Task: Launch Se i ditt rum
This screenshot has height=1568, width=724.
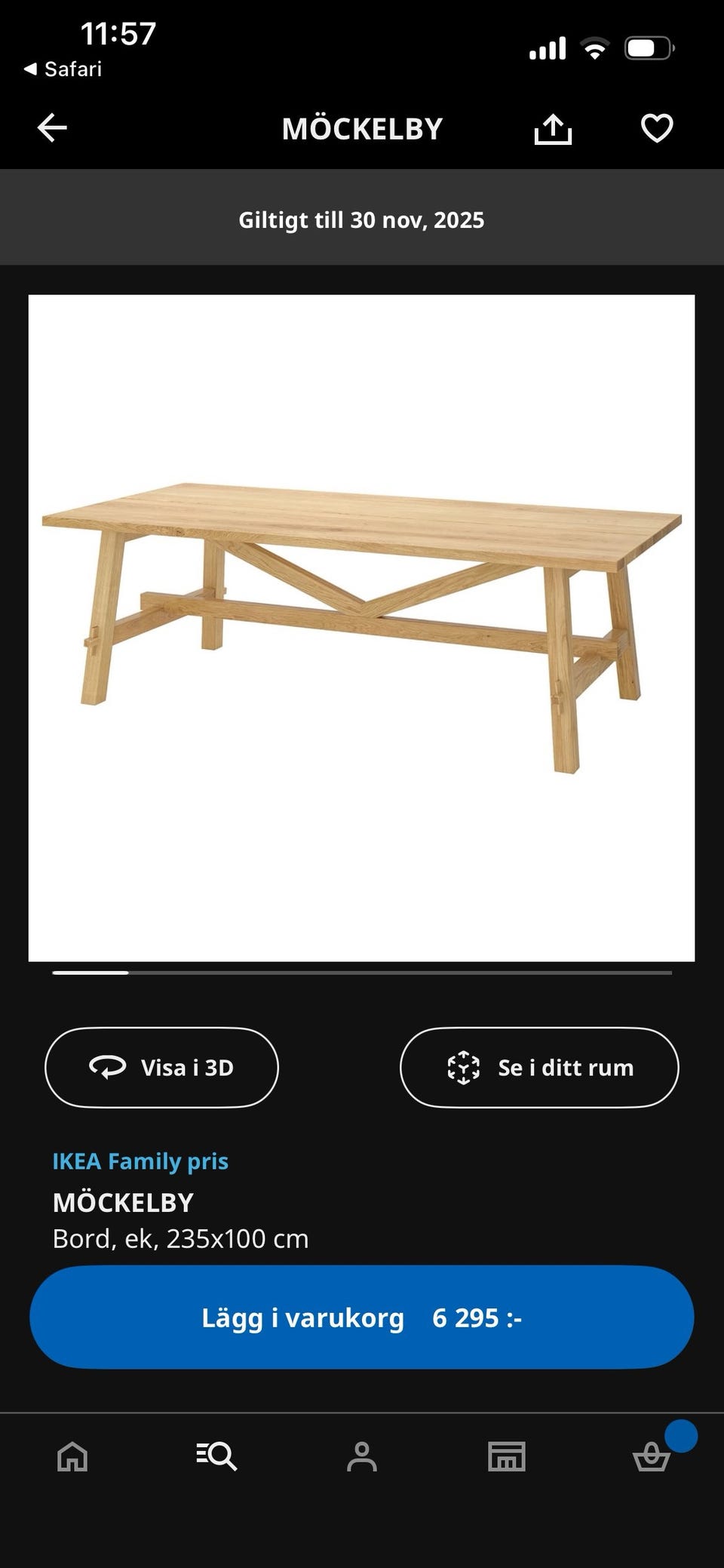Action: (540, 1067)
